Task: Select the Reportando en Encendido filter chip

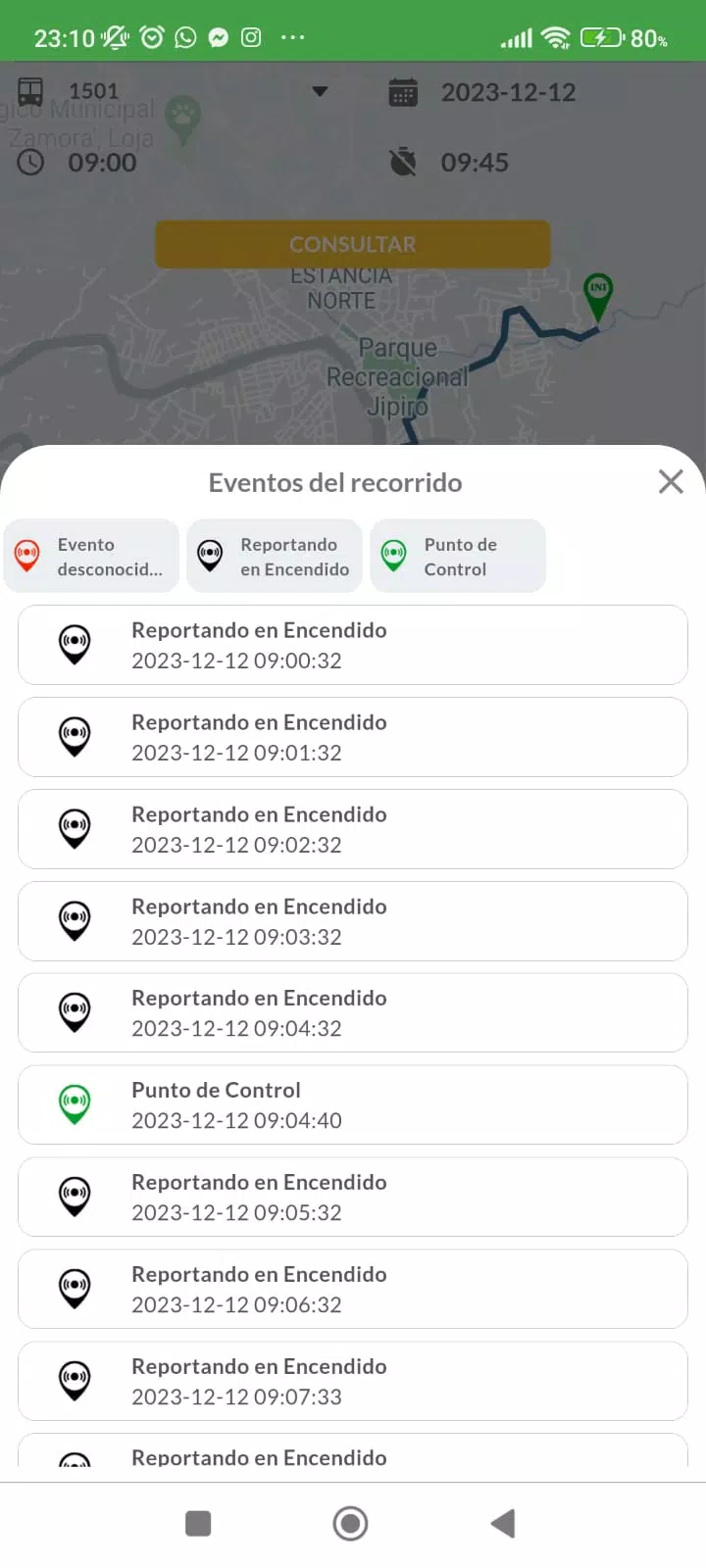Action: click(275, 556)
